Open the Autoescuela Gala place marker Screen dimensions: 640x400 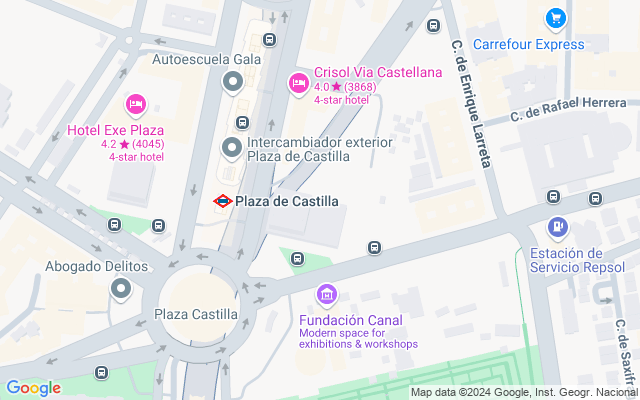coord(233,81)
